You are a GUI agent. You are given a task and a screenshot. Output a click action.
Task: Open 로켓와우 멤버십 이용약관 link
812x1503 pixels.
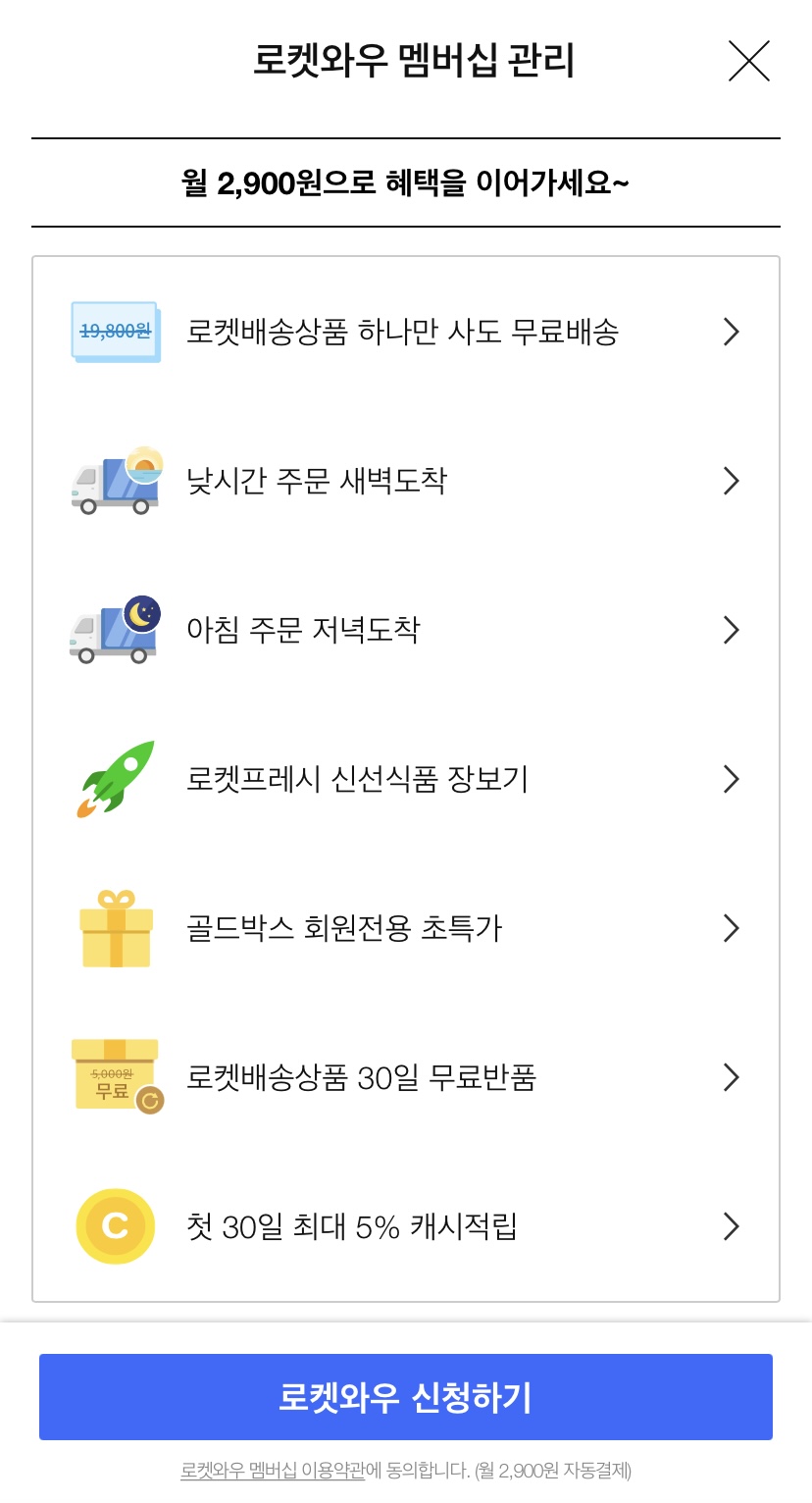pyautogui.click(x=273, y=1471)
